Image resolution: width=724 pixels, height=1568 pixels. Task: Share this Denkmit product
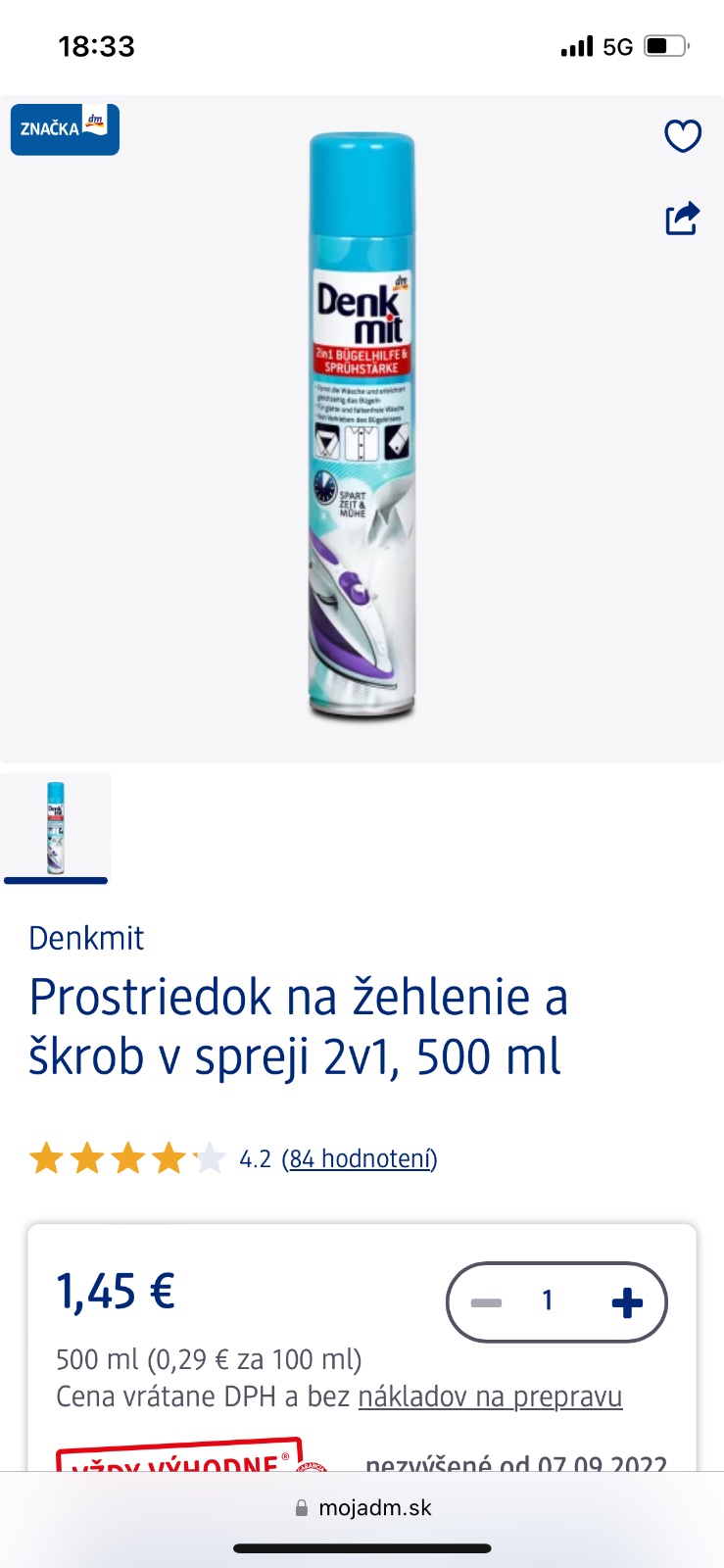[x=683, y=218]
